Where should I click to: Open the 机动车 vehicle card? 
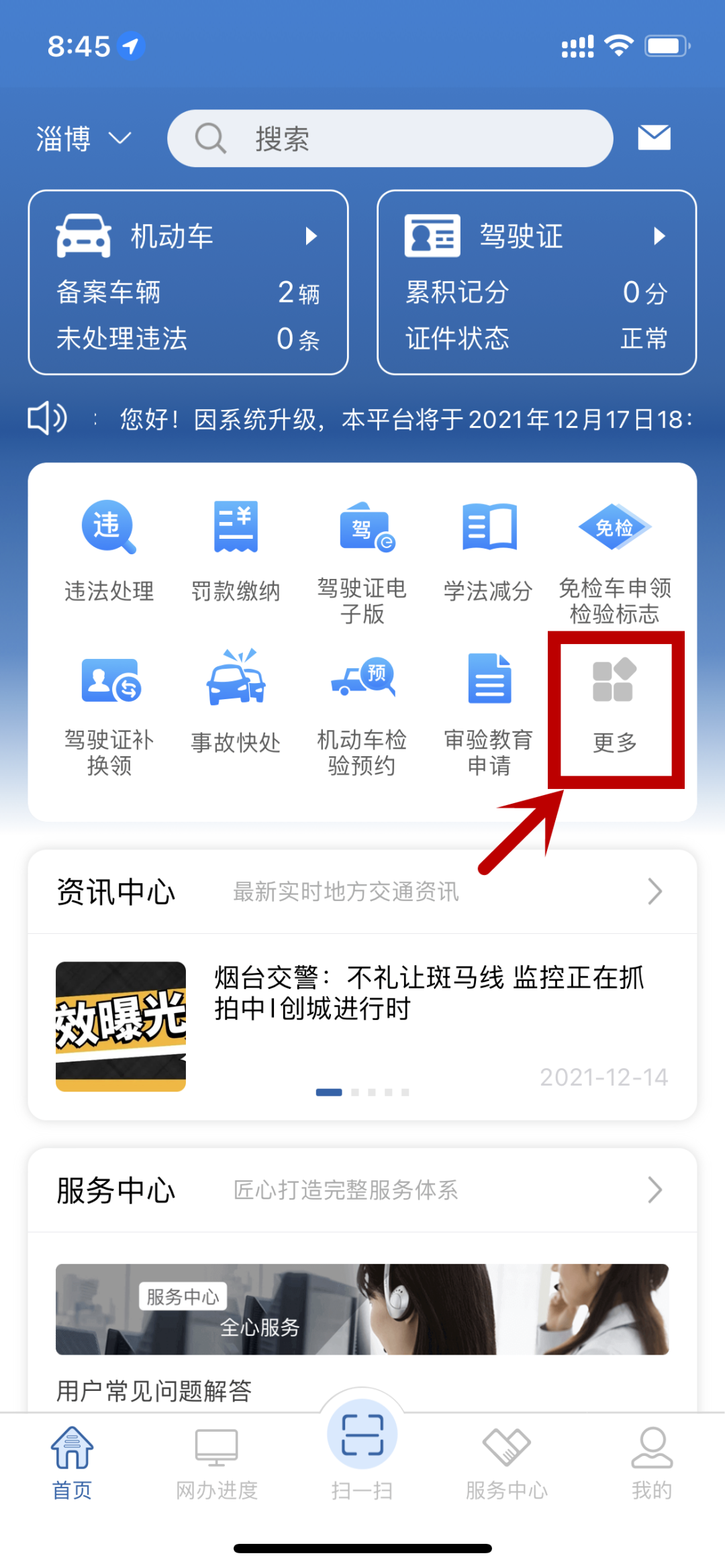coord(188,282)
